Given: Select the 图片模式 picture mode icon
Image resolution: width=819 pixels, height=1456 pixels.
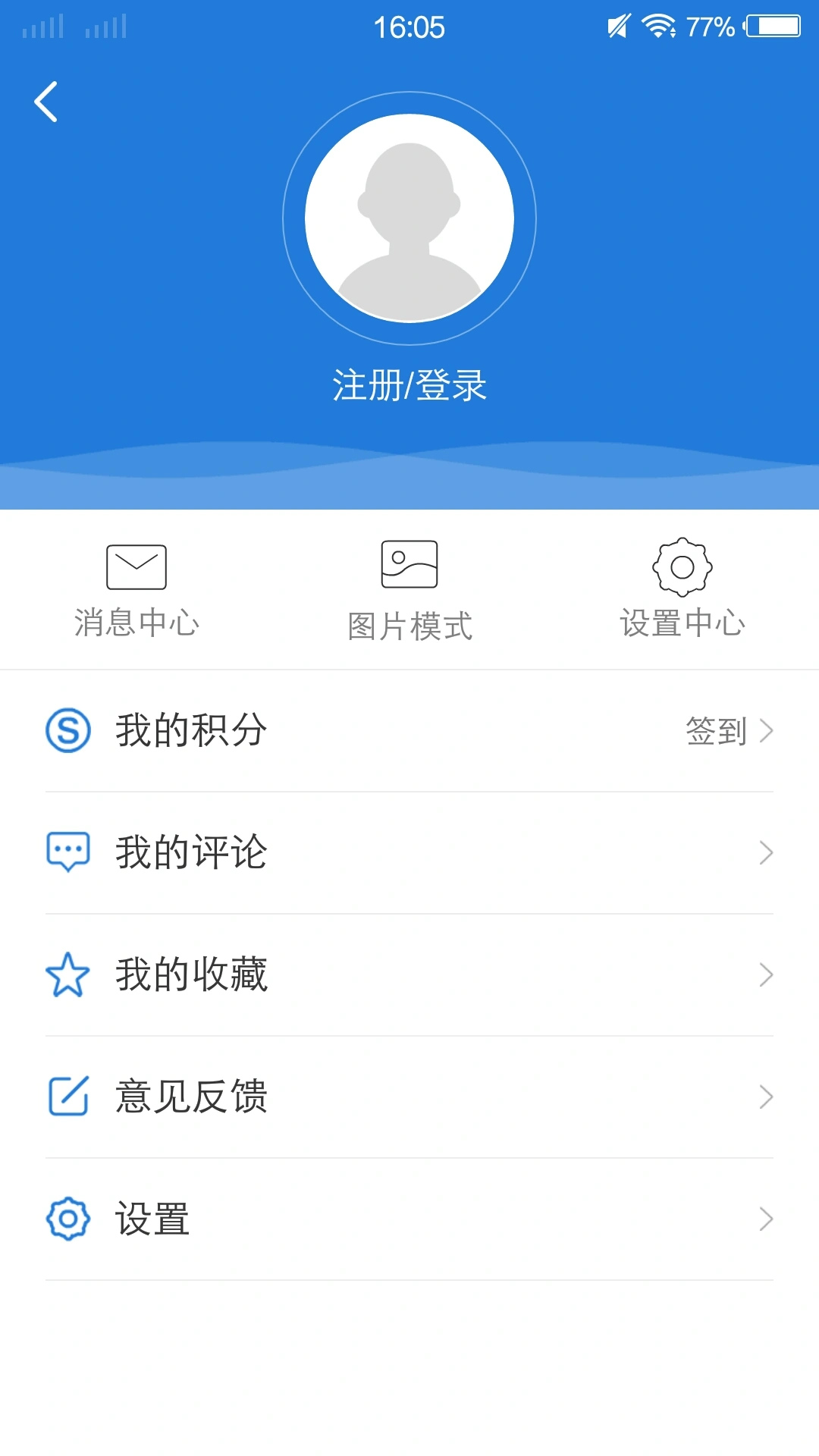Looking at the screenshot, I should tap(409, 565).
